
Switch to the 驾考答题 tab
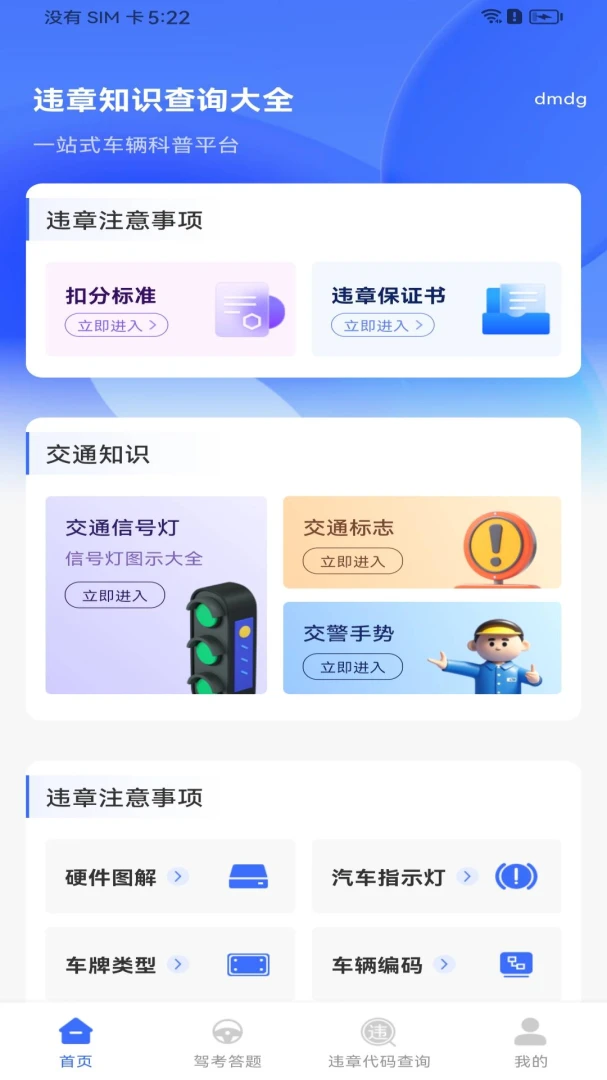coord(227,1043)
